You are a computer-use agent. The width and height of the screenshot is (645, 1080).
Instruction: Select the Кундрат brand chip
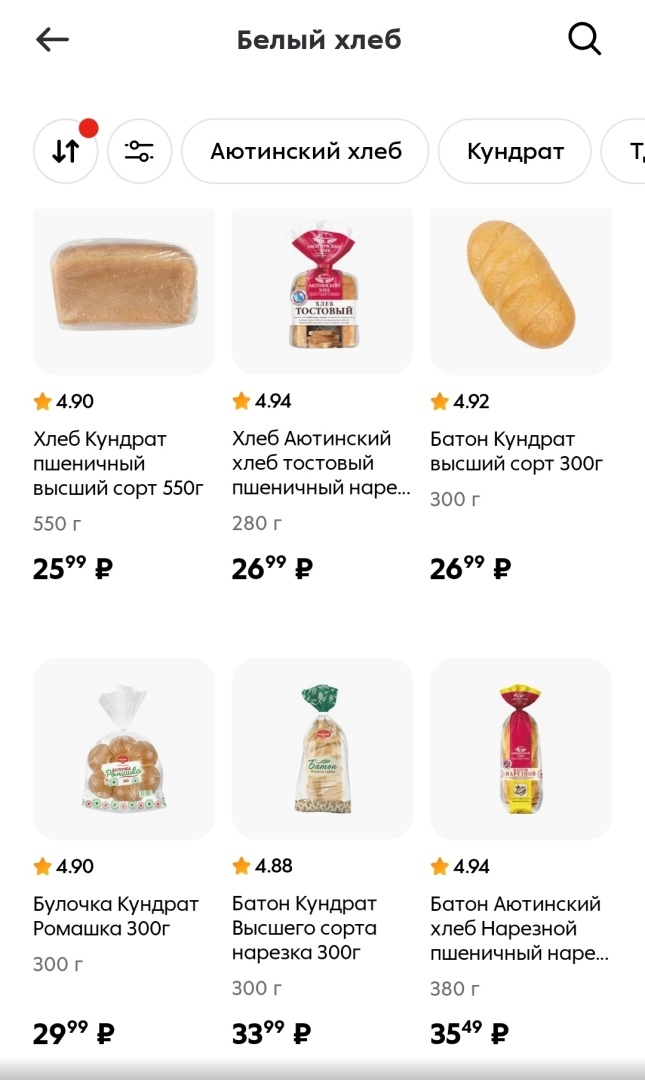pyautogui.click(x=515, y=151)
